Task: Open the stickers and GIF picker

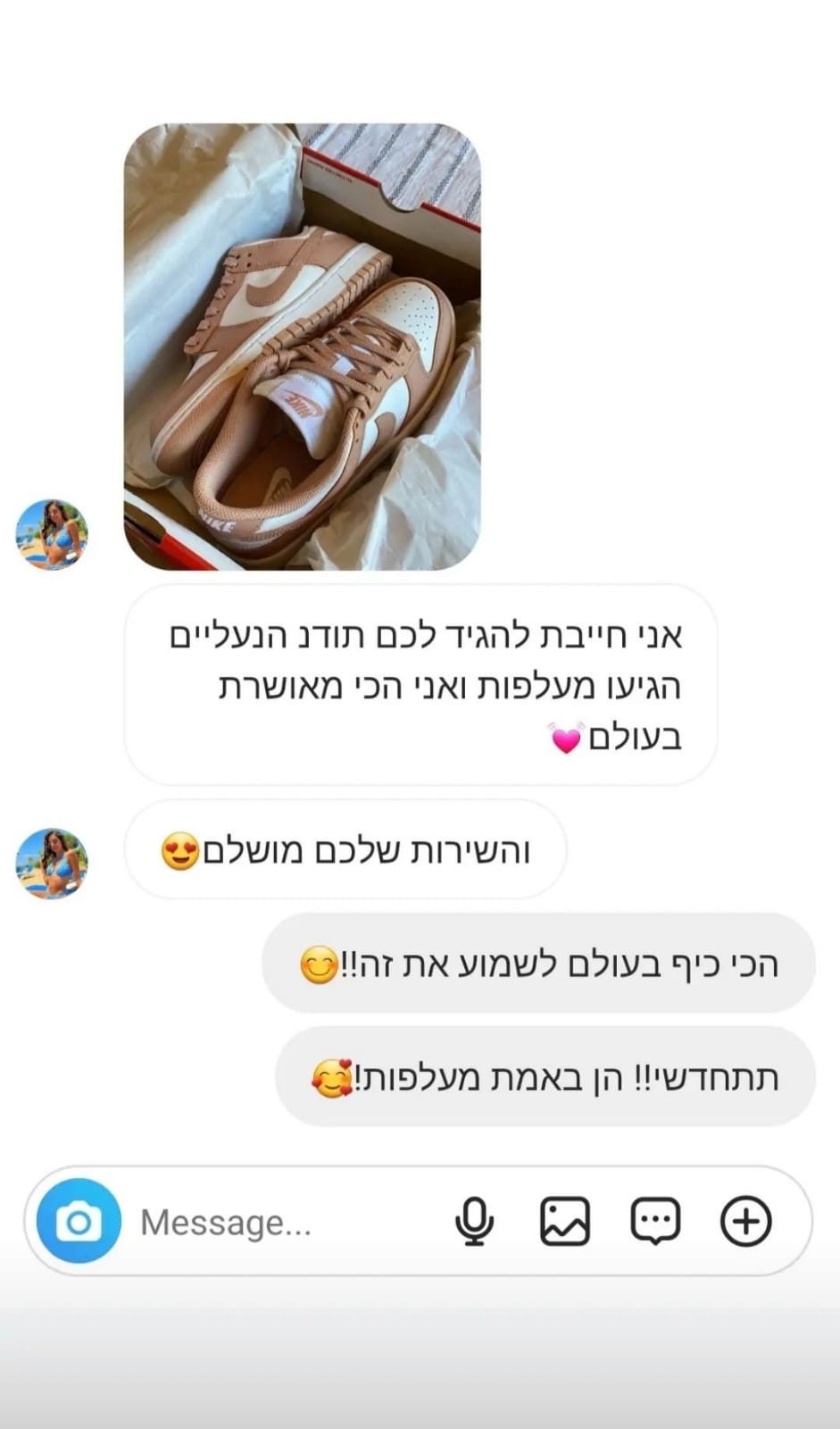Action: tap(655, 1221)
